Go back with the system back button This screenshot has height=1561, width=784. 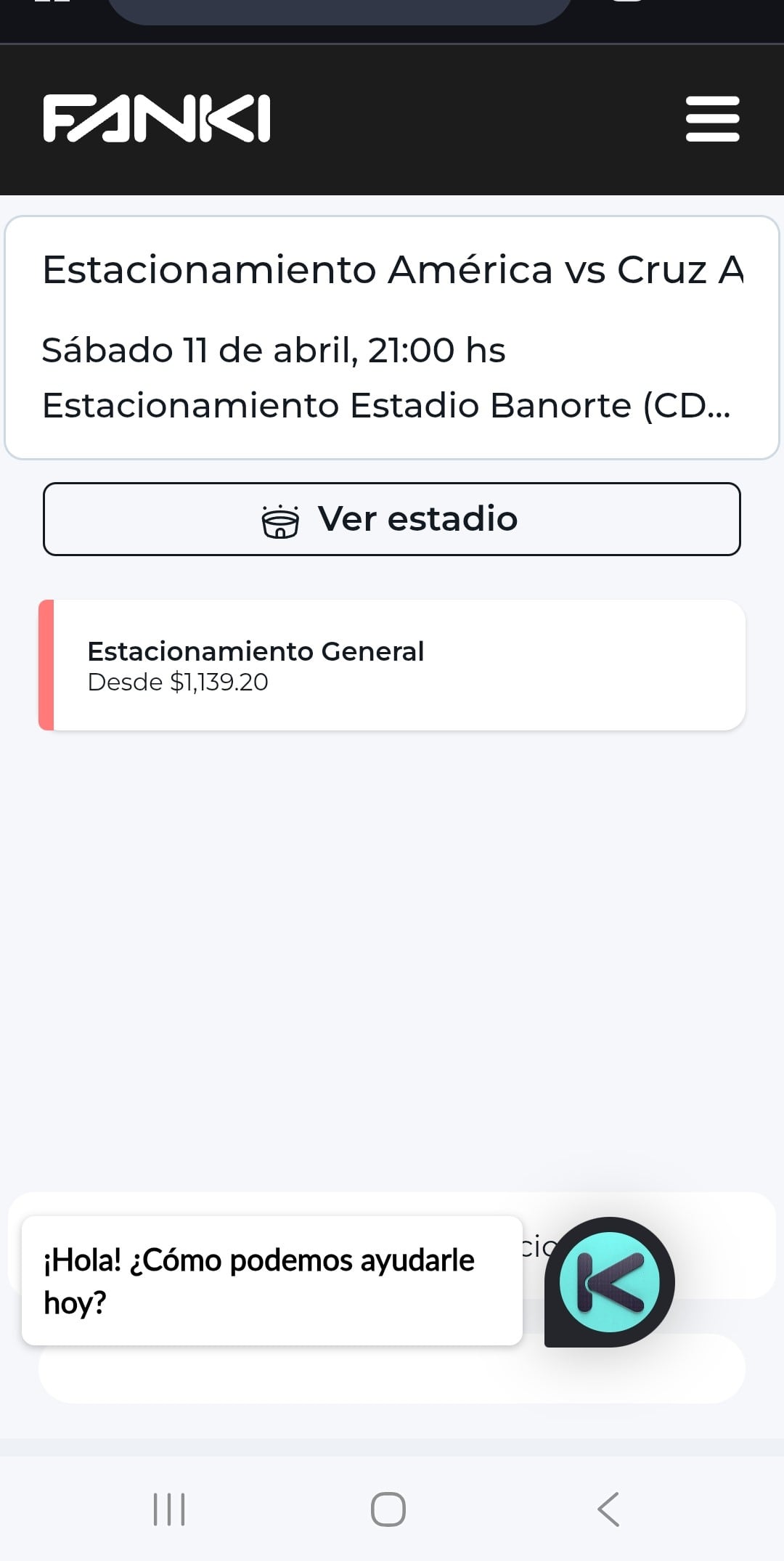[608, 1510]
